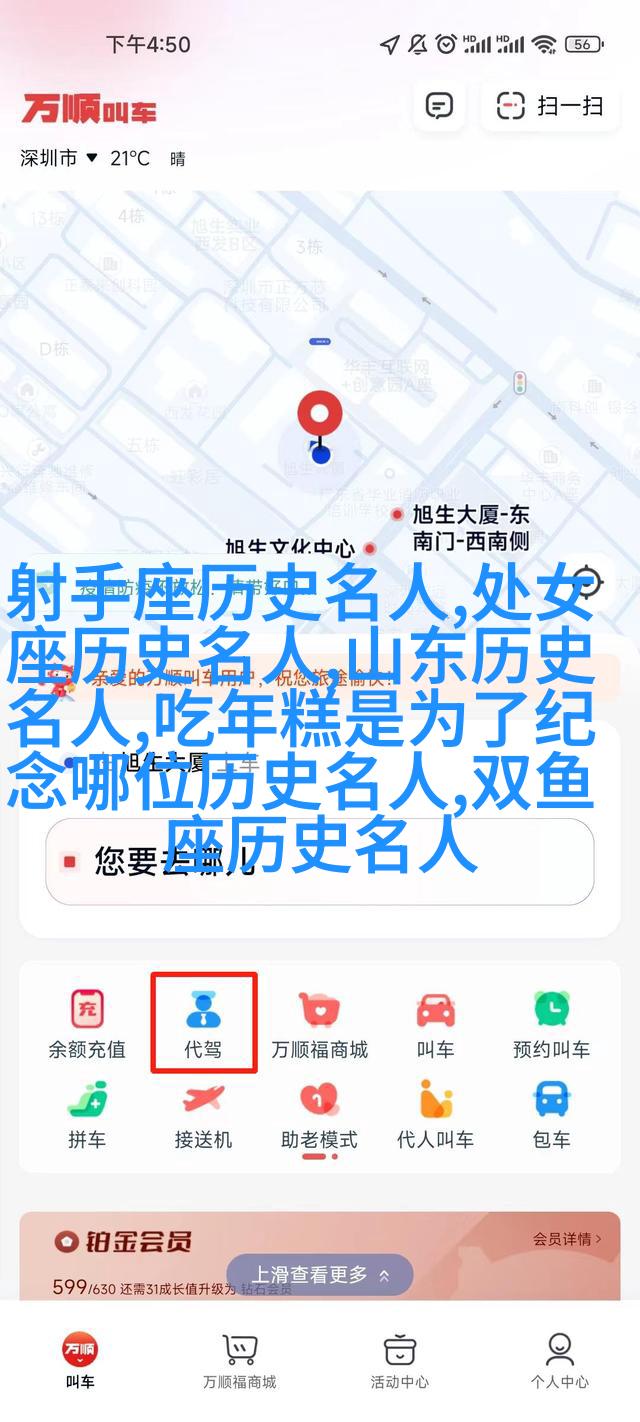Open the 深圳市 city dropdown

click(x=59, y=158)
